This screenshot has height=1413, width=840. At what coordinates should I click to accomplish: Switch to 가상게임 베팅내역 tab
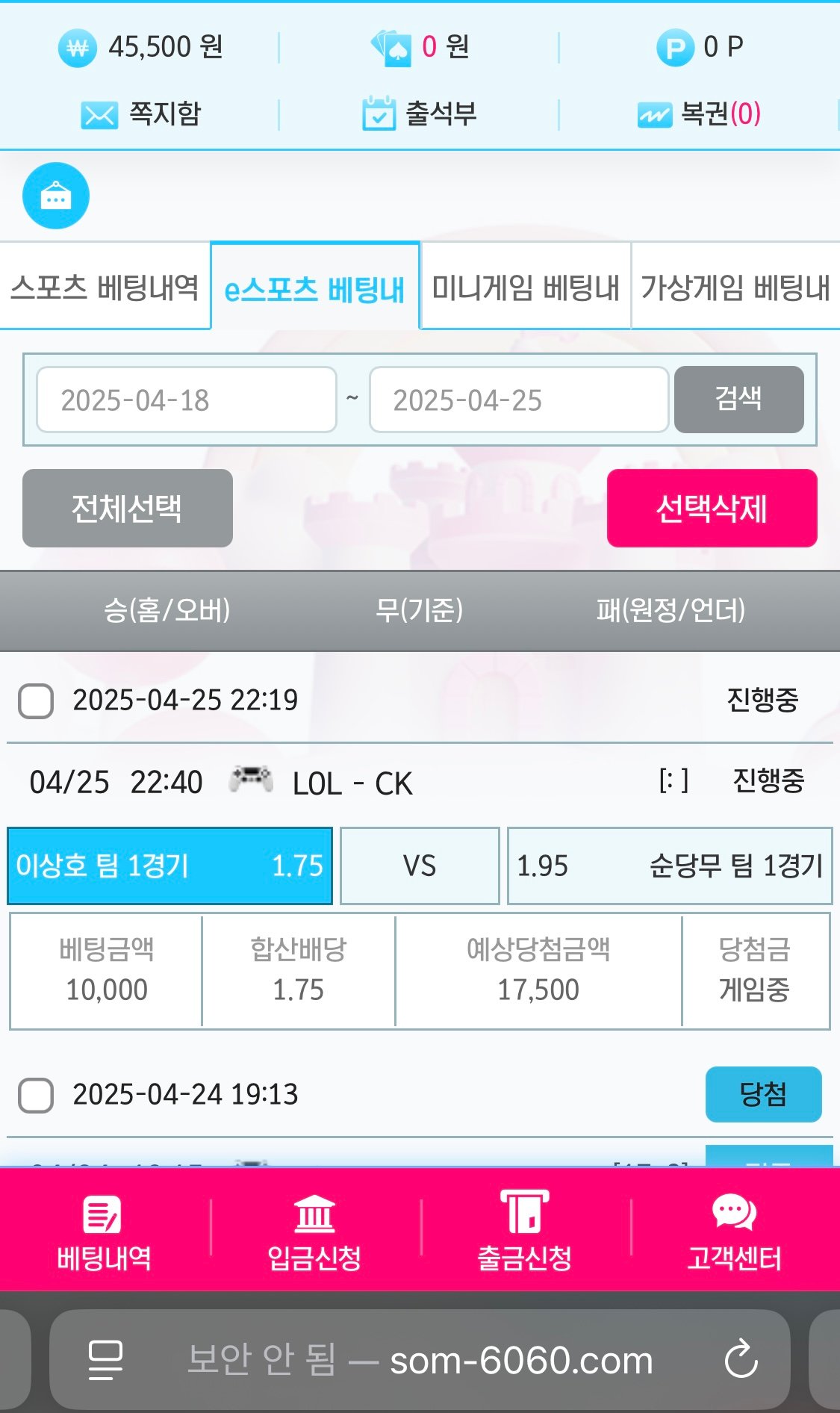pos(735,287)
